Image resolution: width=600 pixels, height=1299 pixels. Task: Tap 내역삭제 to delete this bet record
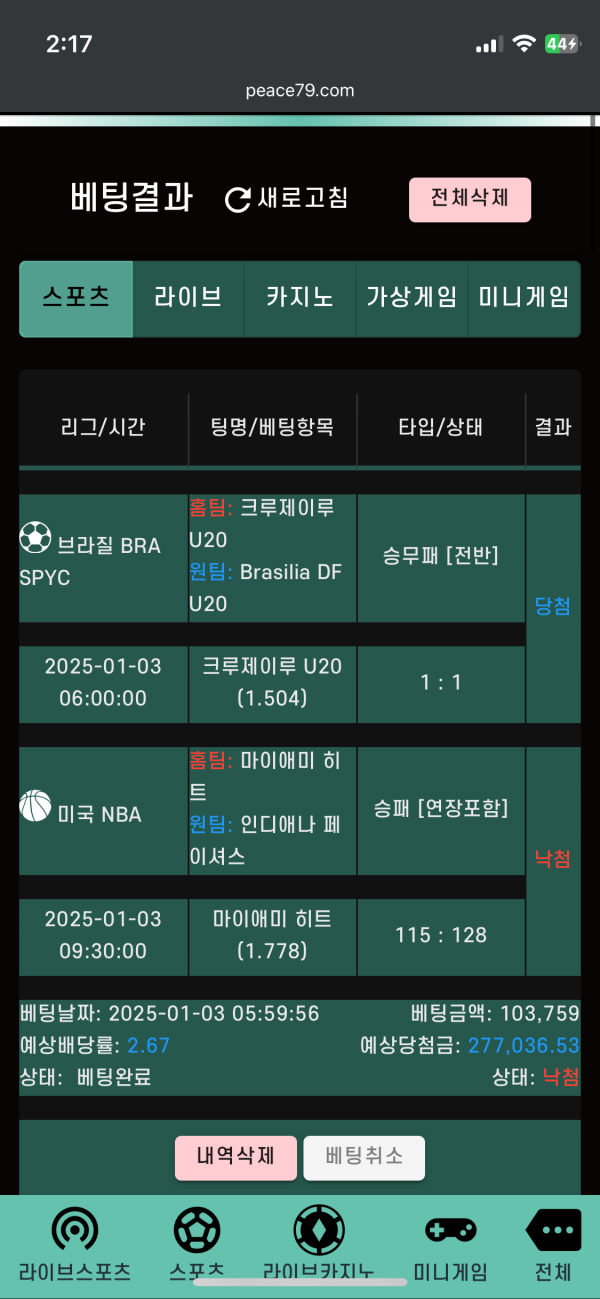click(x=236, y=1157)
